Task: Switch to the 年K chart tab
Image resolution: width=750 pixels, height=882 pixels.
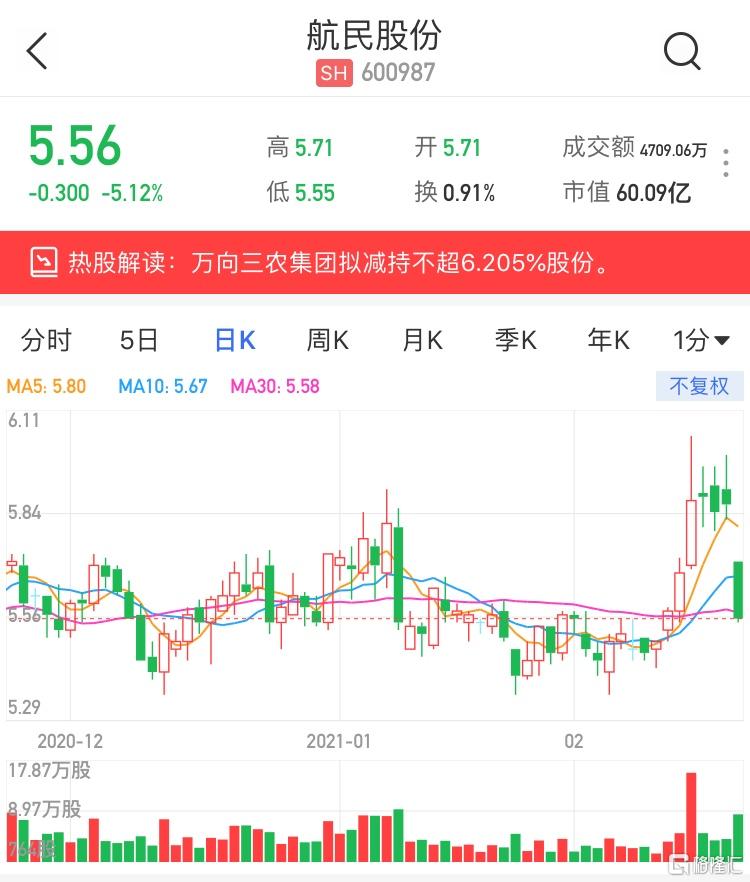Action: [x=608, y=341]
